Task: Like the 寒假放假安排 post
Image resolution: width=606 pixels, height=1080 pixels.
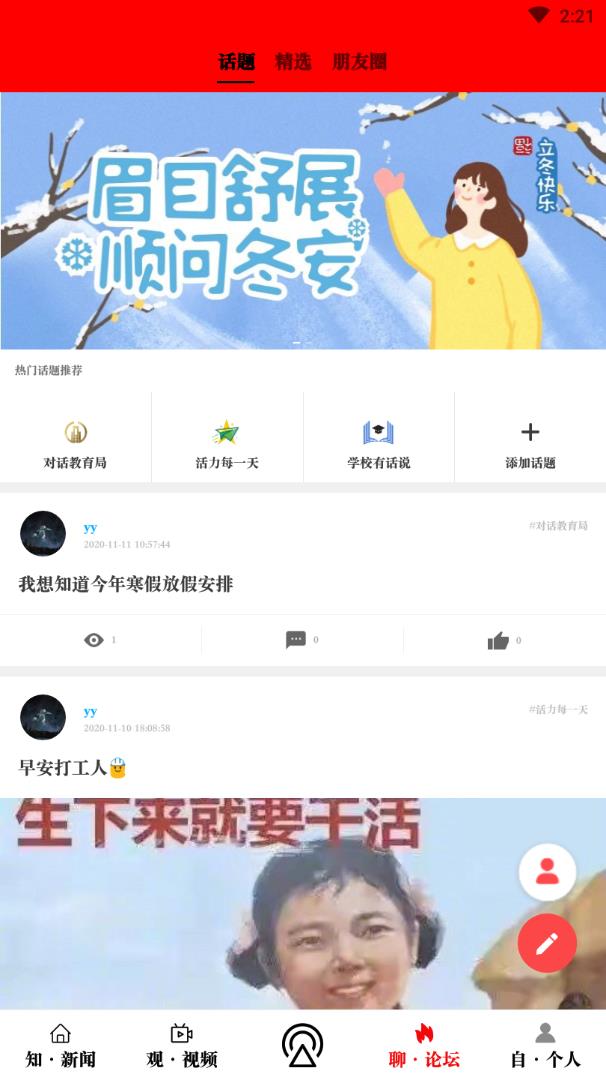Action: (x=504, y=640)
